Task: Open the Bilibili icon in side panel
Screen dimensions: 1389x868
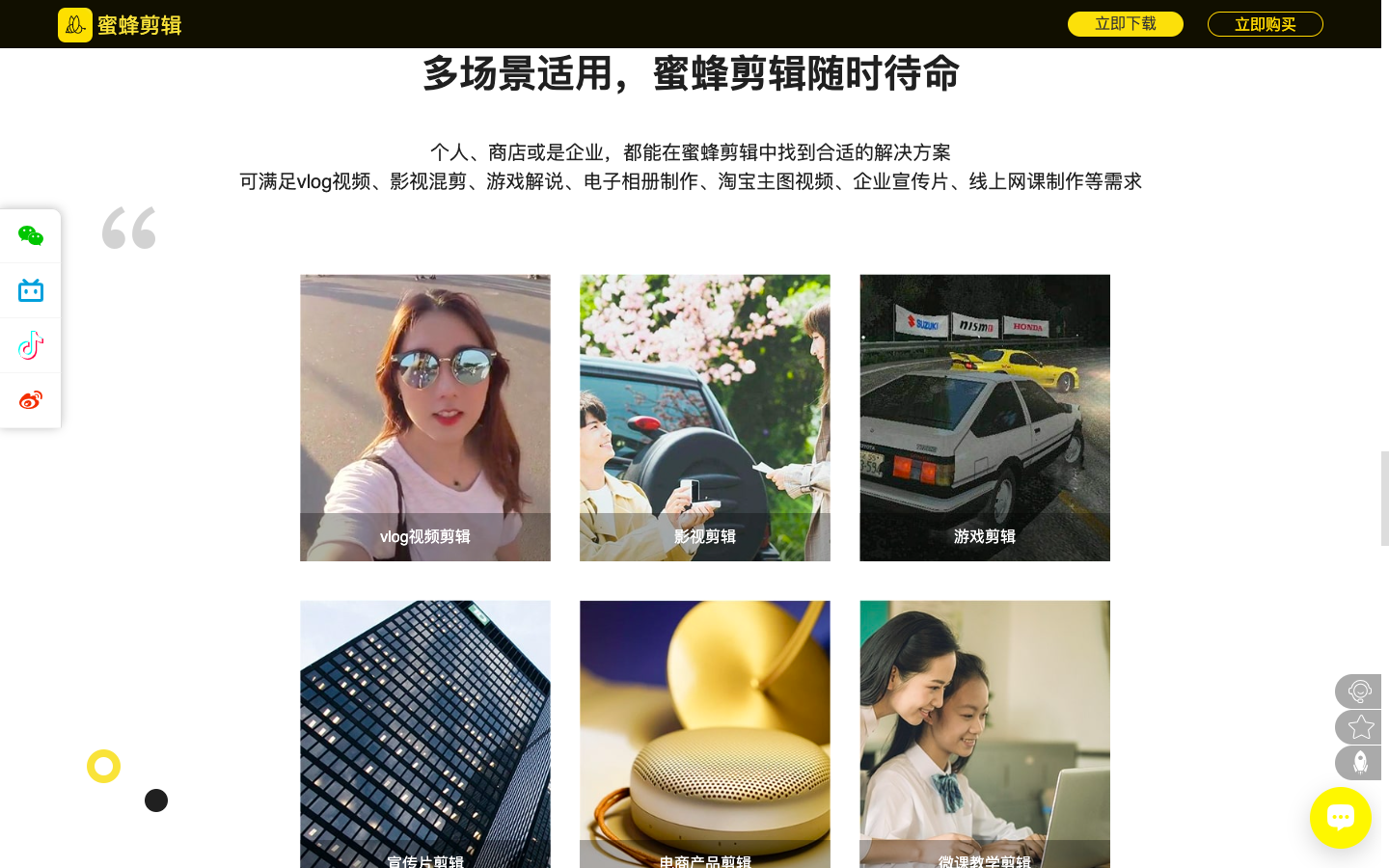Action: [31, 290]
